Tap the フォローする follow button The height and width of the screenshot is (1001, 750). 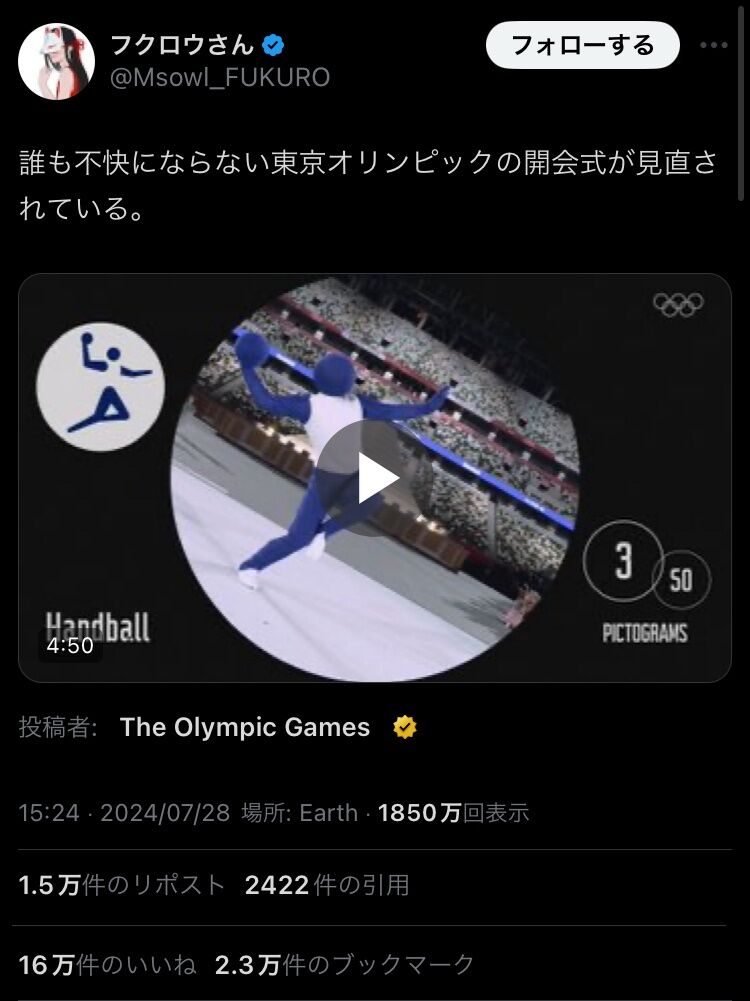[x=583, y=45]
